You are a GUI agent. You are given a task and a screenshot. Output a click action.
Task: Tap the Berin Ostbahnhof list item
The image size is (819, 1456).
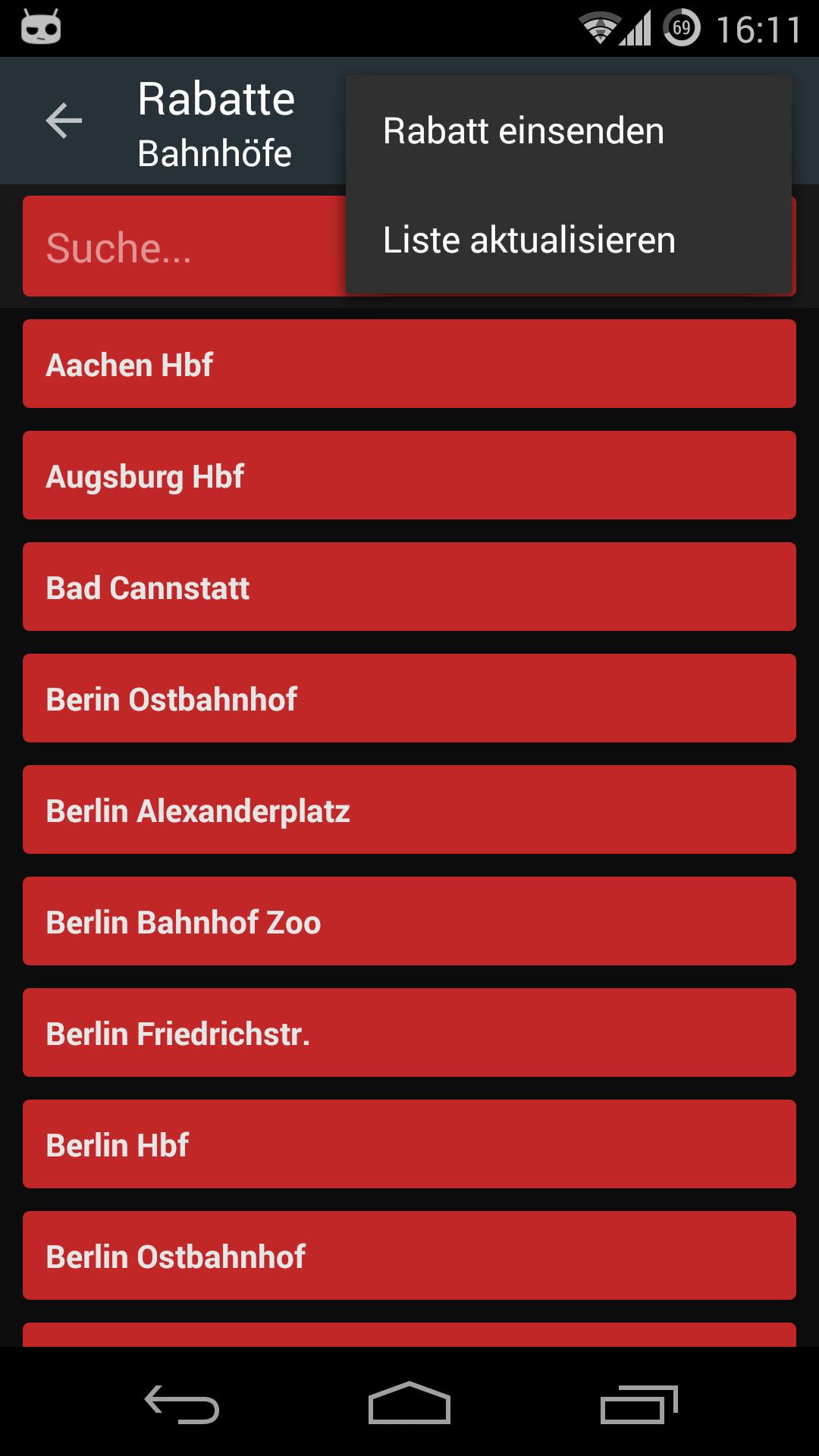pos(409,698)
